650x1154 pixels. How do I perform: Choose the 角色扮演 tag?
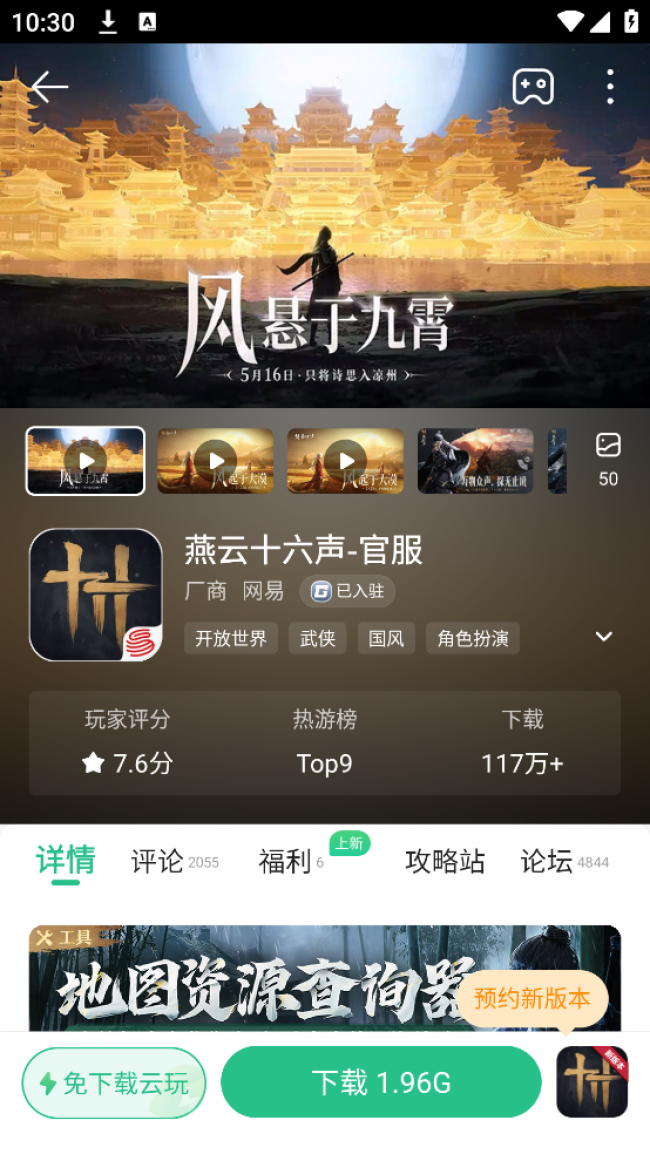tap(473, 638)
